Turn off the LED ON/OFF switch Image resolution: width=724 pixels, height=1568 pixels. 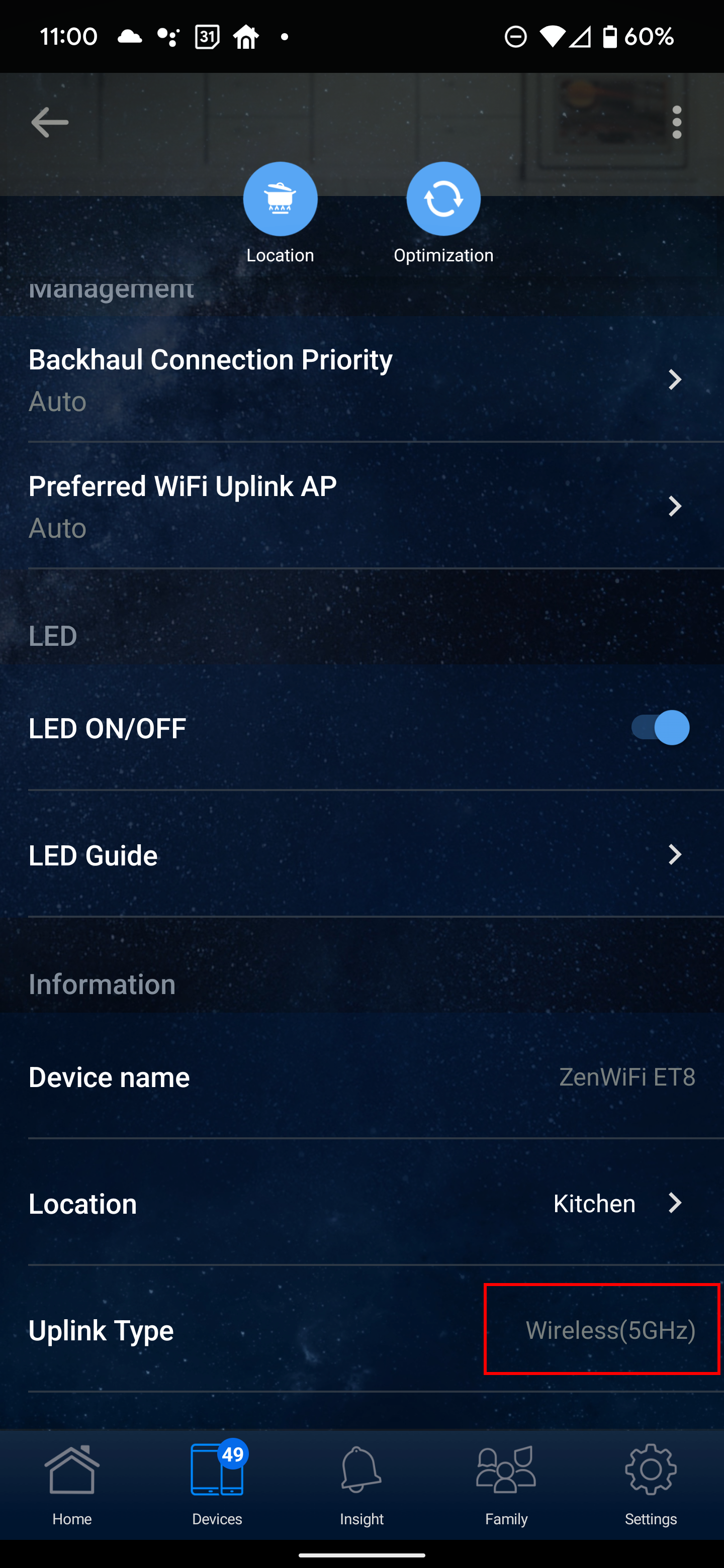(x=660, y=727)
